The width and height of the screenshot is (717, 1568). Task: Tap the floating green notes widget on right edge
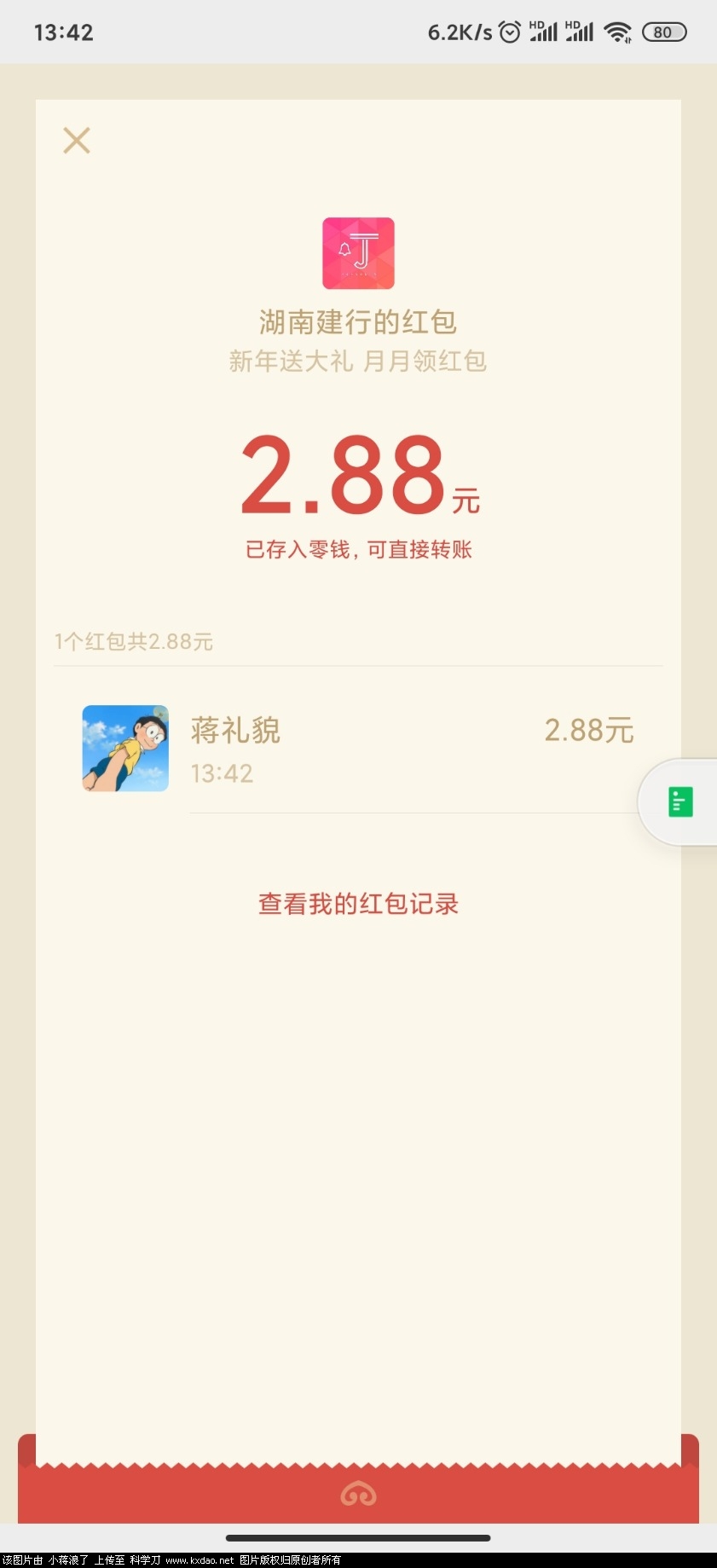[679, 801]
